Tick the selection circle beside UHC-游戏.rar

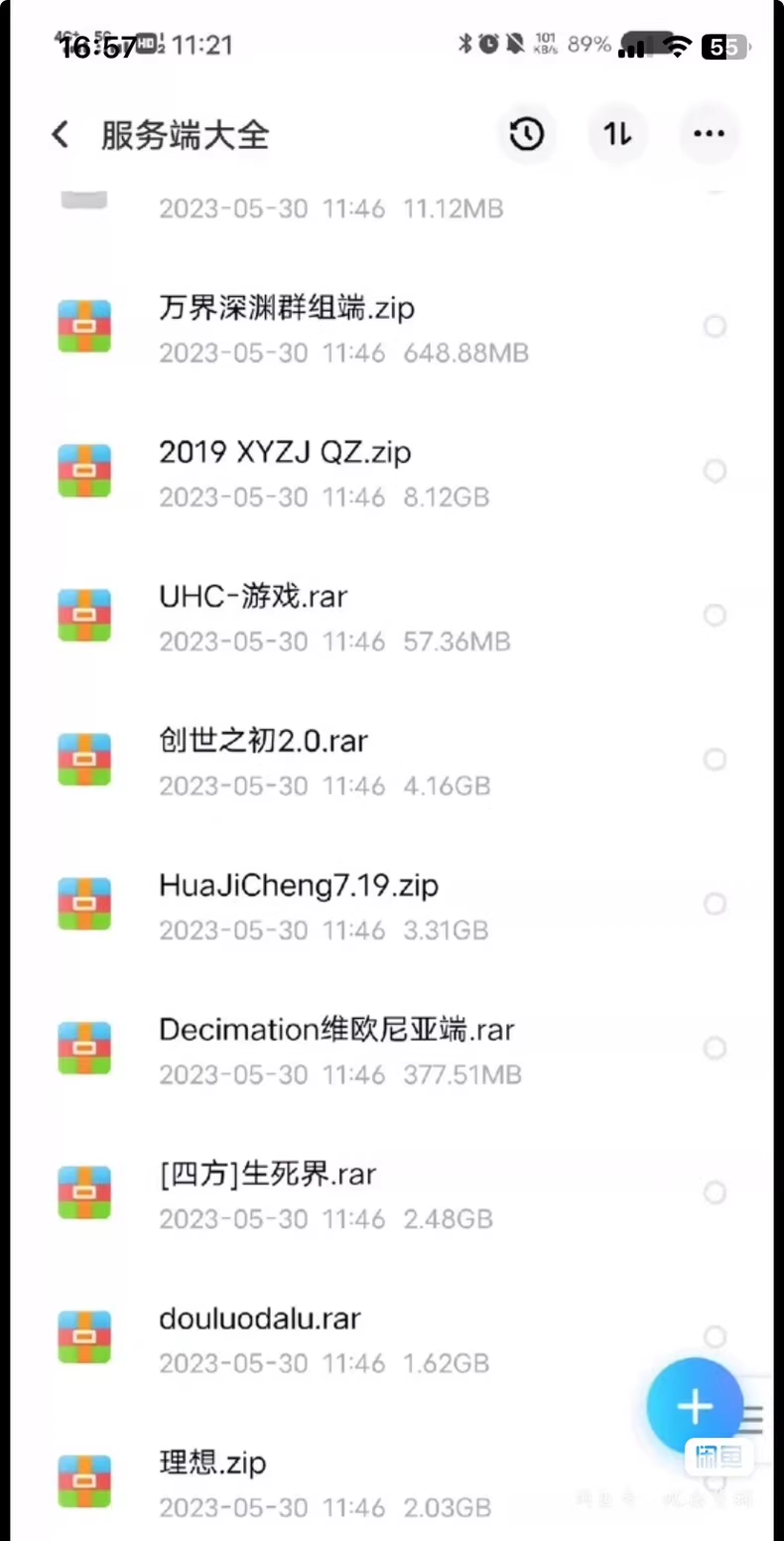point(716,615)
